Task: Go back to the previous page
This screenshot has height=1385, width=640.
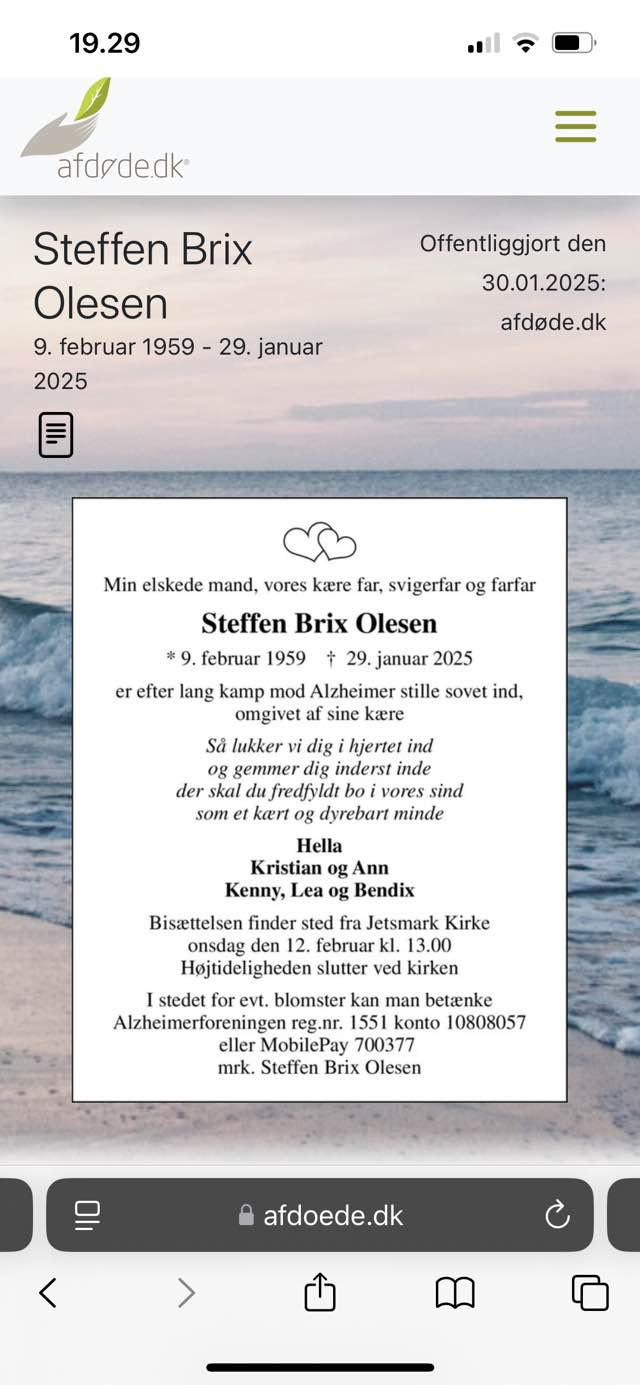Action: (48, 1293)
